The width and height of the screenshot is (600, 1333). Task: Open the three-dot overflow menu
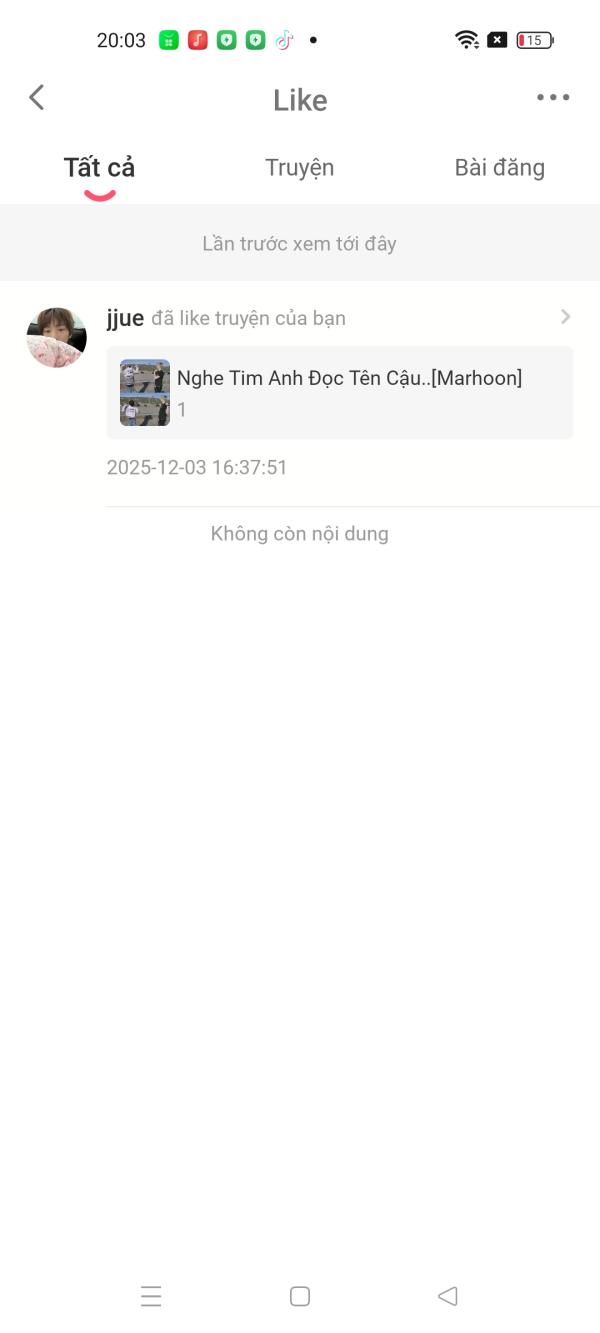pos(552,97)
